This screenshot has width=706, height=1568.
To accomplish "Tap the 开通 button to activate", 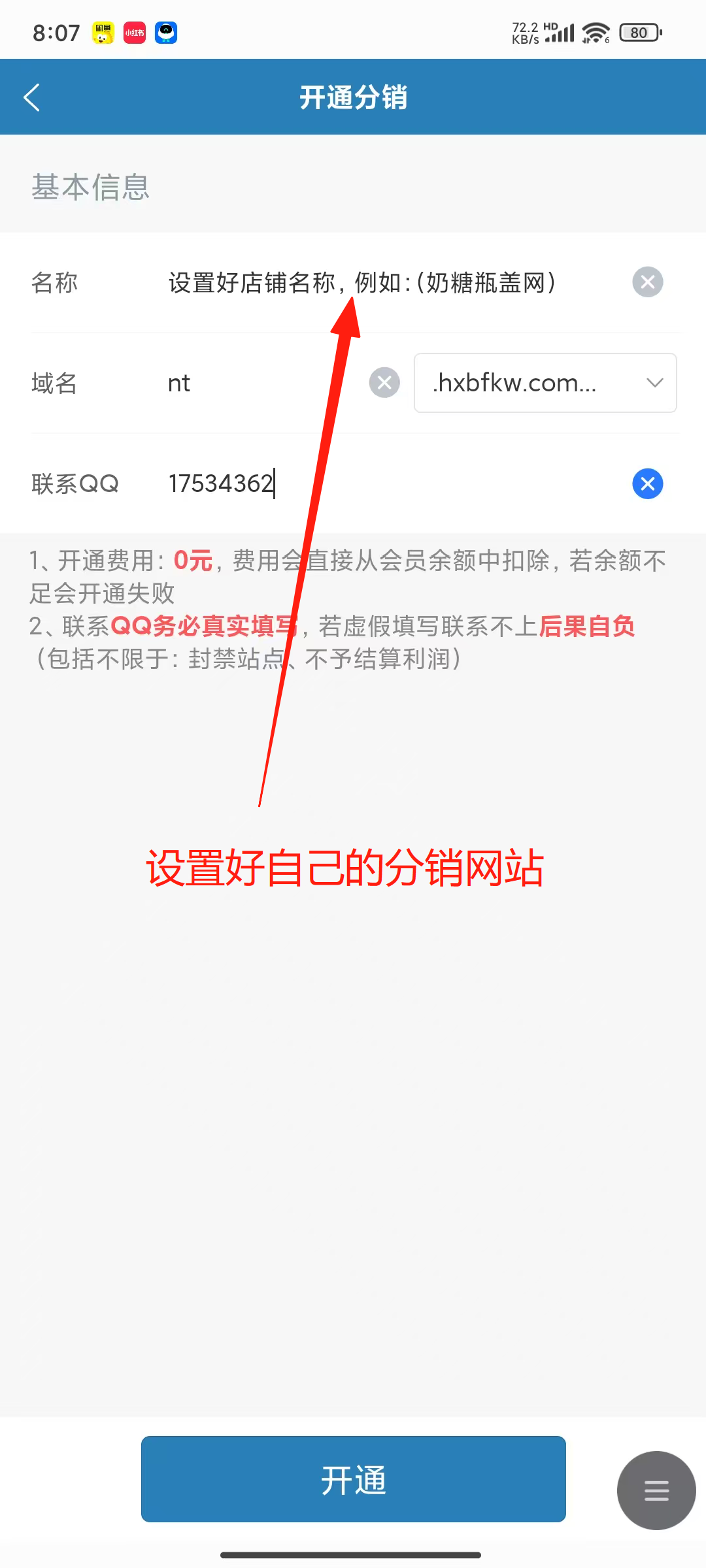I will 353,1479.
